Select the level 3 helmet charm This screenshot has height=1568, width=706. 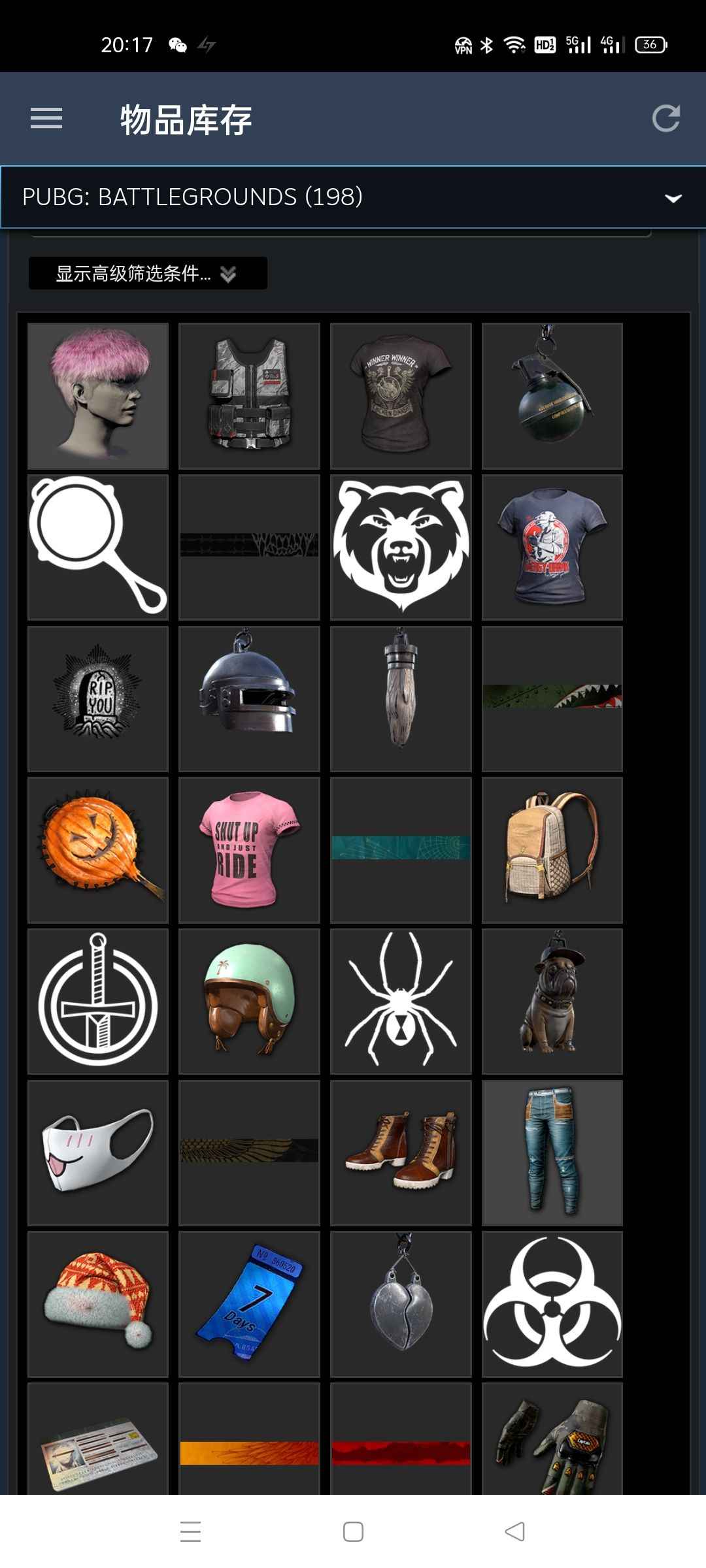point(249,699)
